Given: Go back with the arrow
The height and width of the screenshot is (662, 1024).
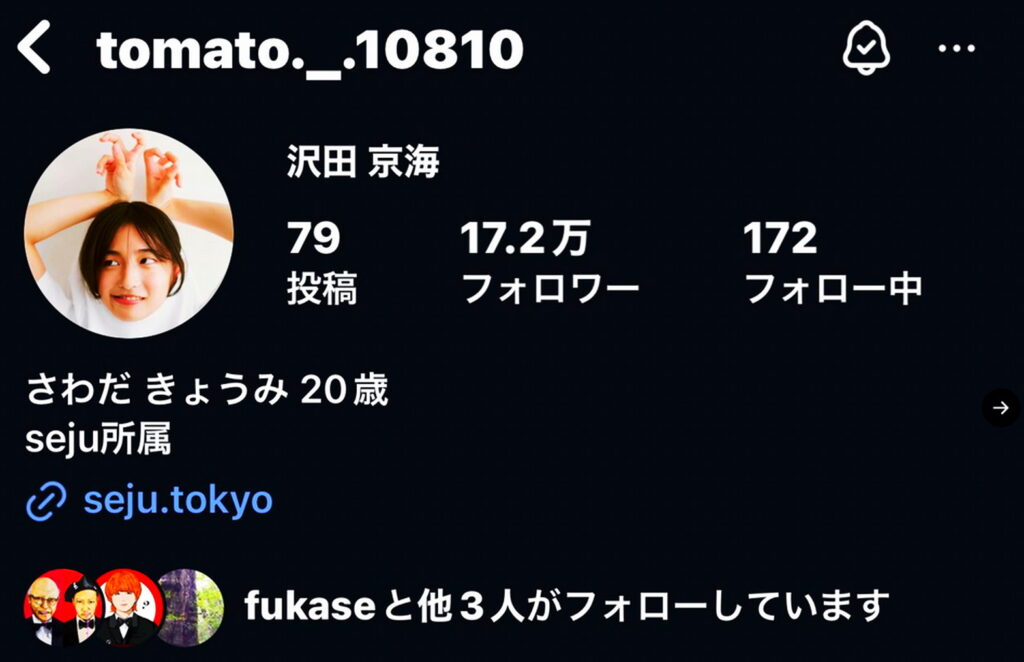Looking at the screenshot, I should click(35, 50).
